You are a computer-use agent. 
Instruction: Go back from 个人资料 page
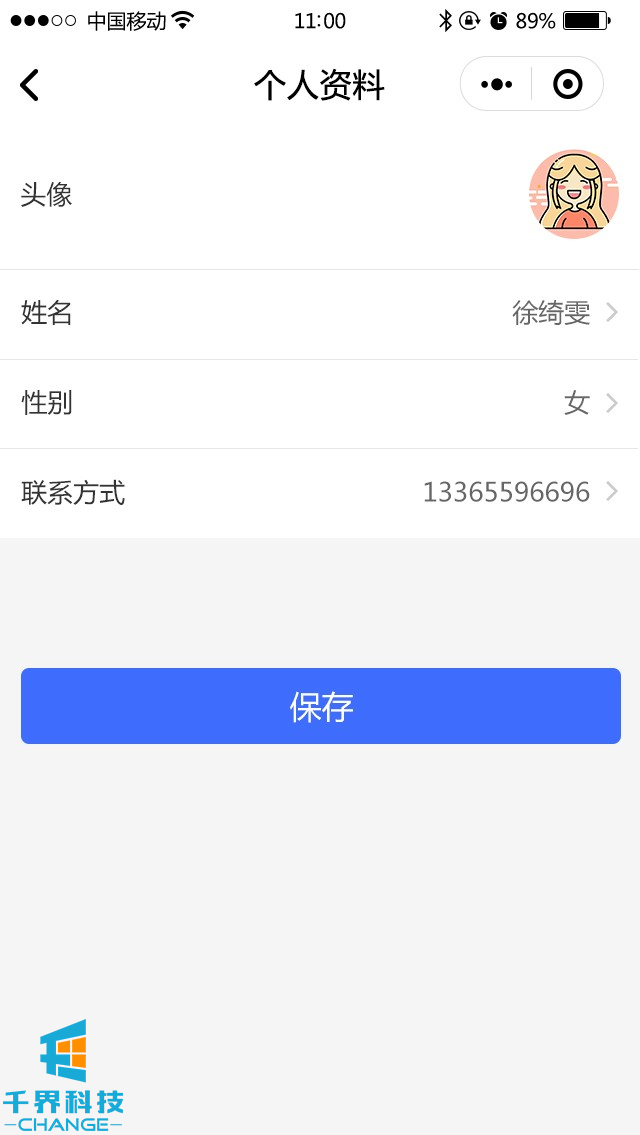tap(30, 85)
